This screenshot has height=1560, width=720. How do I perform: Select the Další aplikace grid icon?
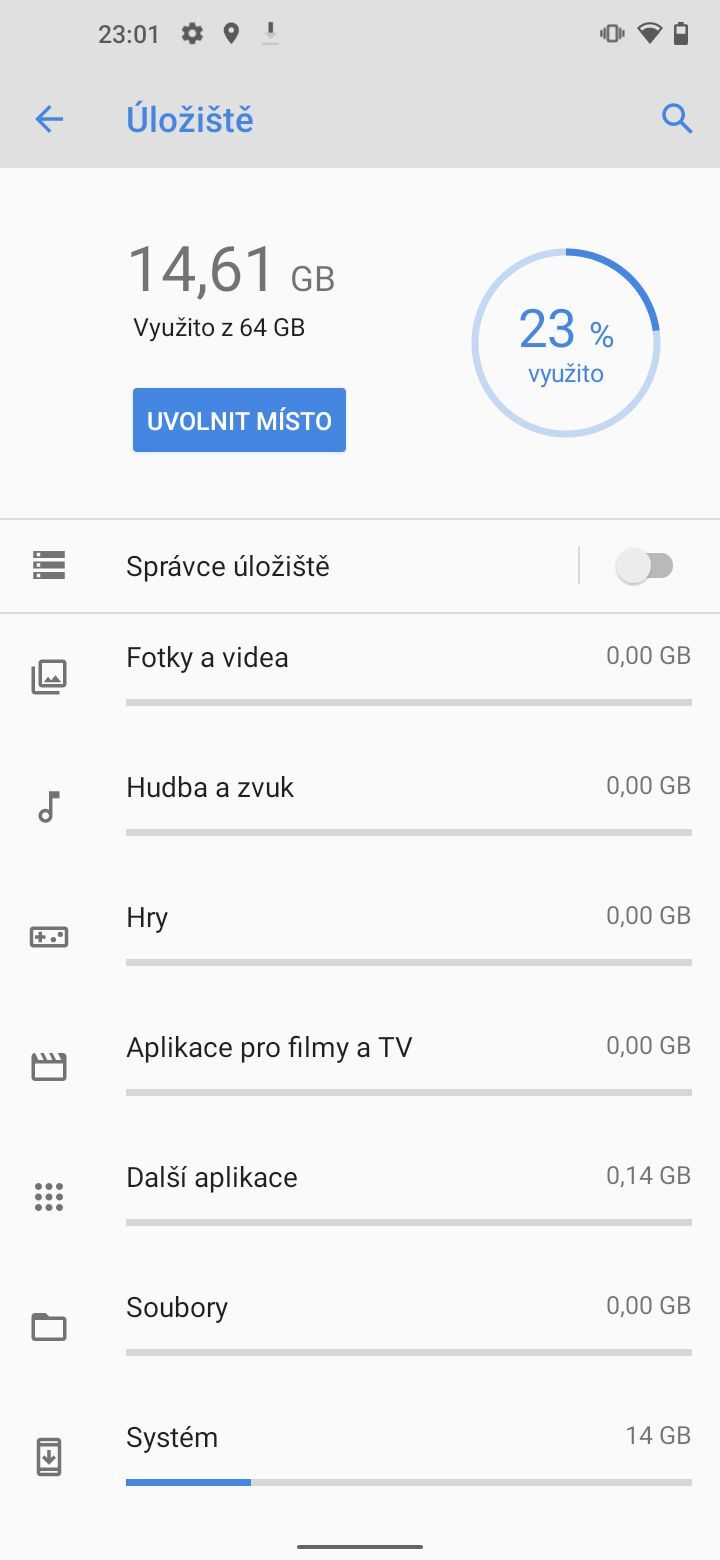click(49, 1196)
